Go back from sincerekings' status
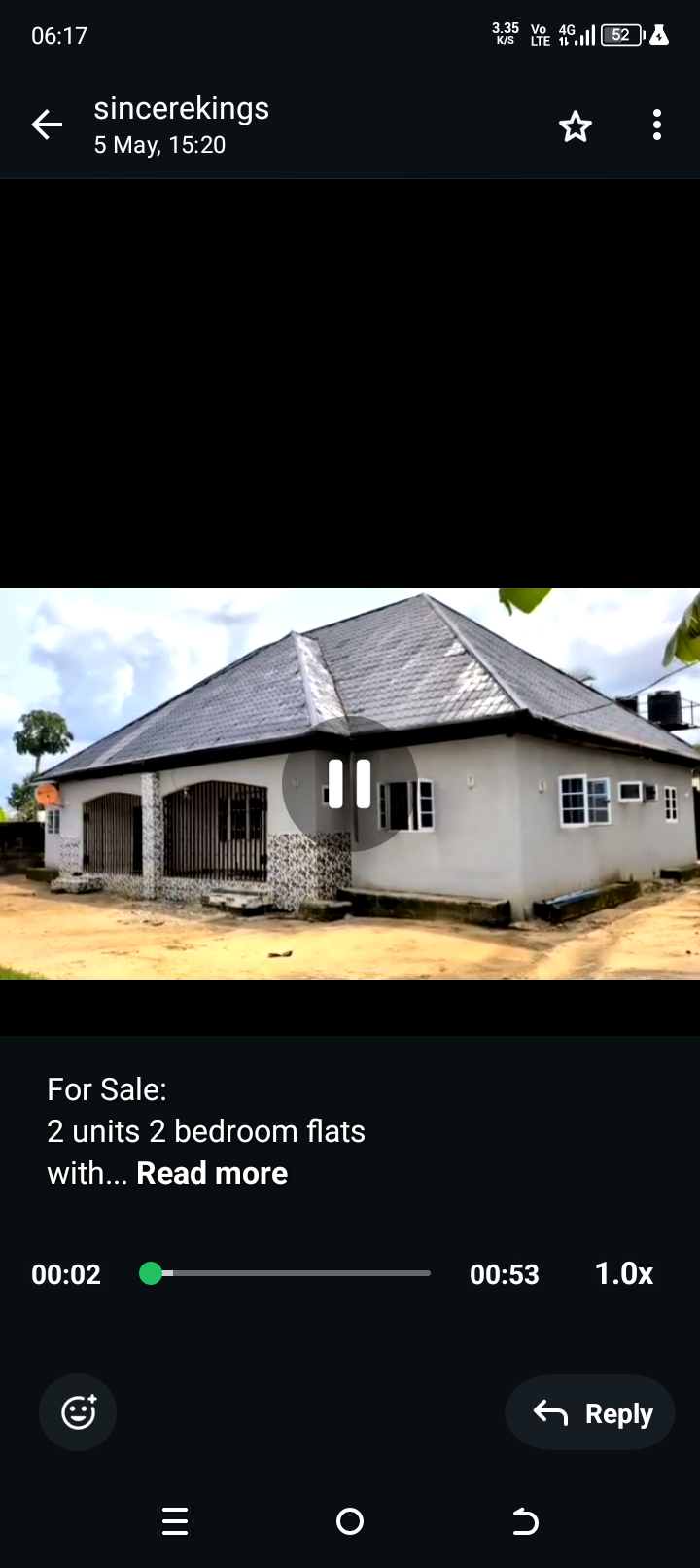Viewport: 700px width, 1568px height. click(x=47, y=125)
